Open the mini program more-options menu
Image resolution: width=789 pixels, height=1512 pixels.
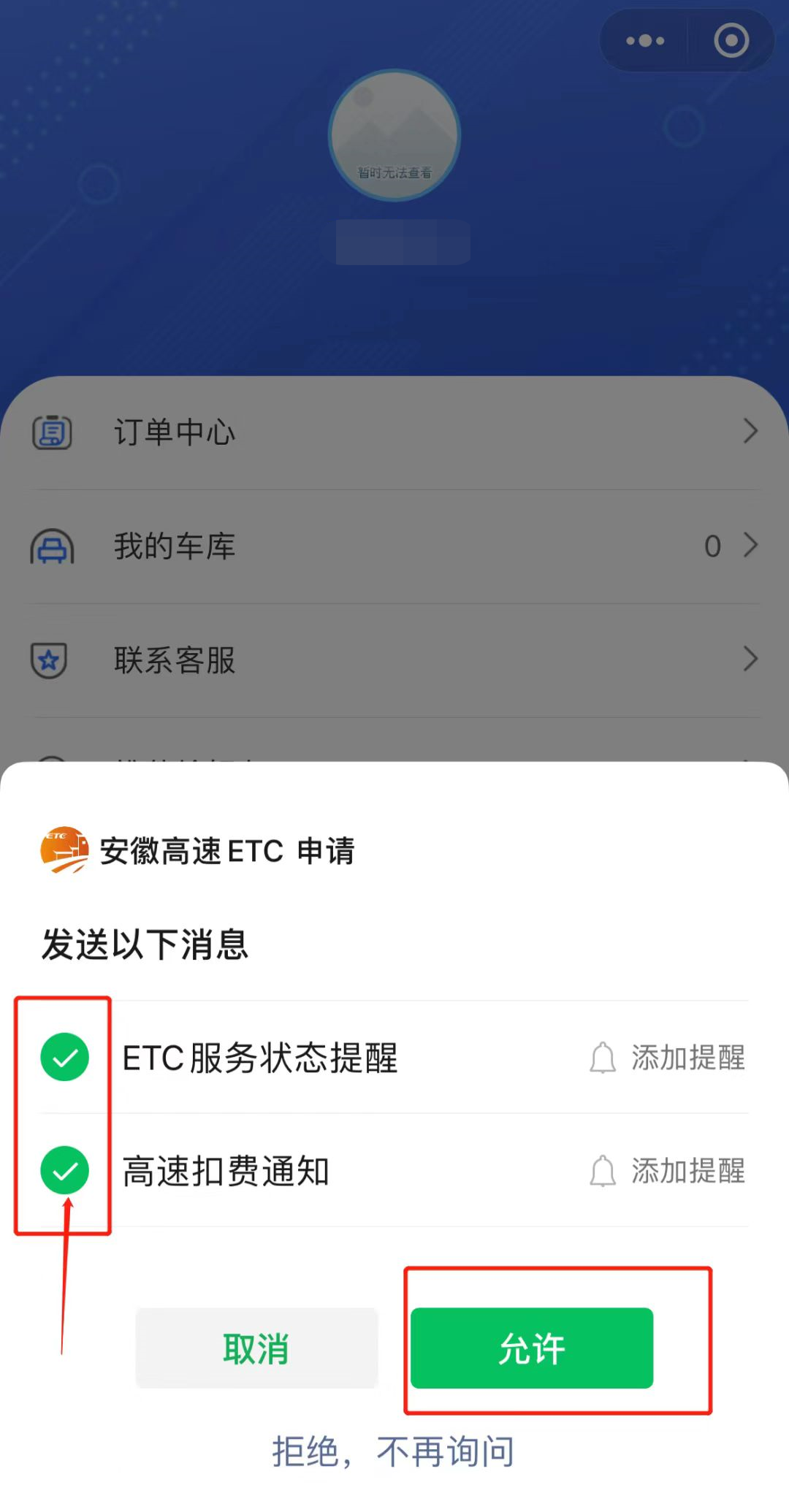click(645, 41)
